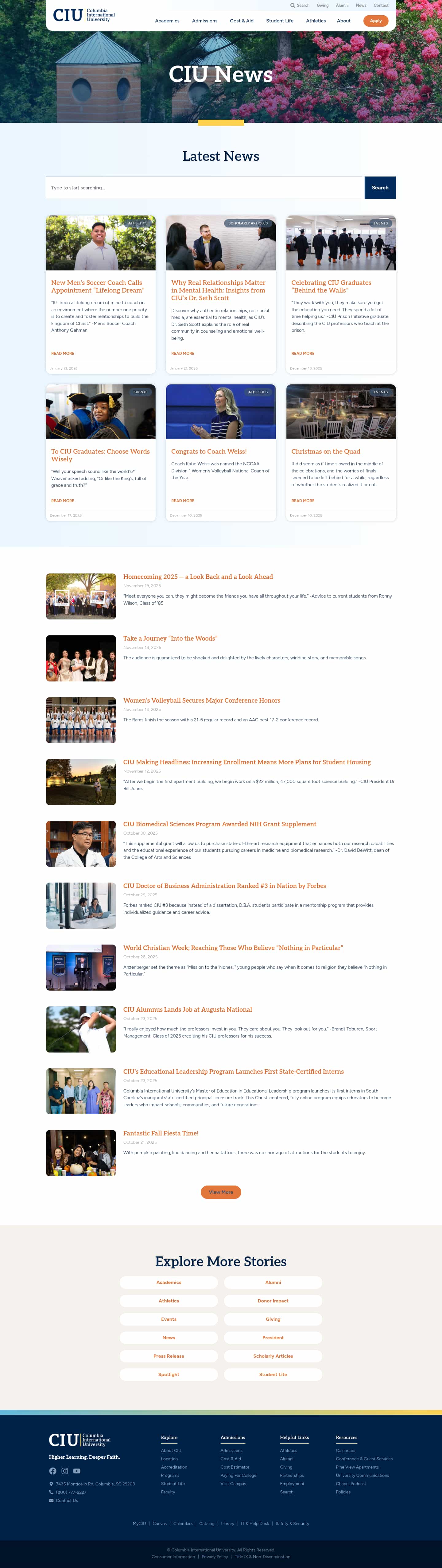Open the Facebook icon in the footer

tap(52, 1471)
